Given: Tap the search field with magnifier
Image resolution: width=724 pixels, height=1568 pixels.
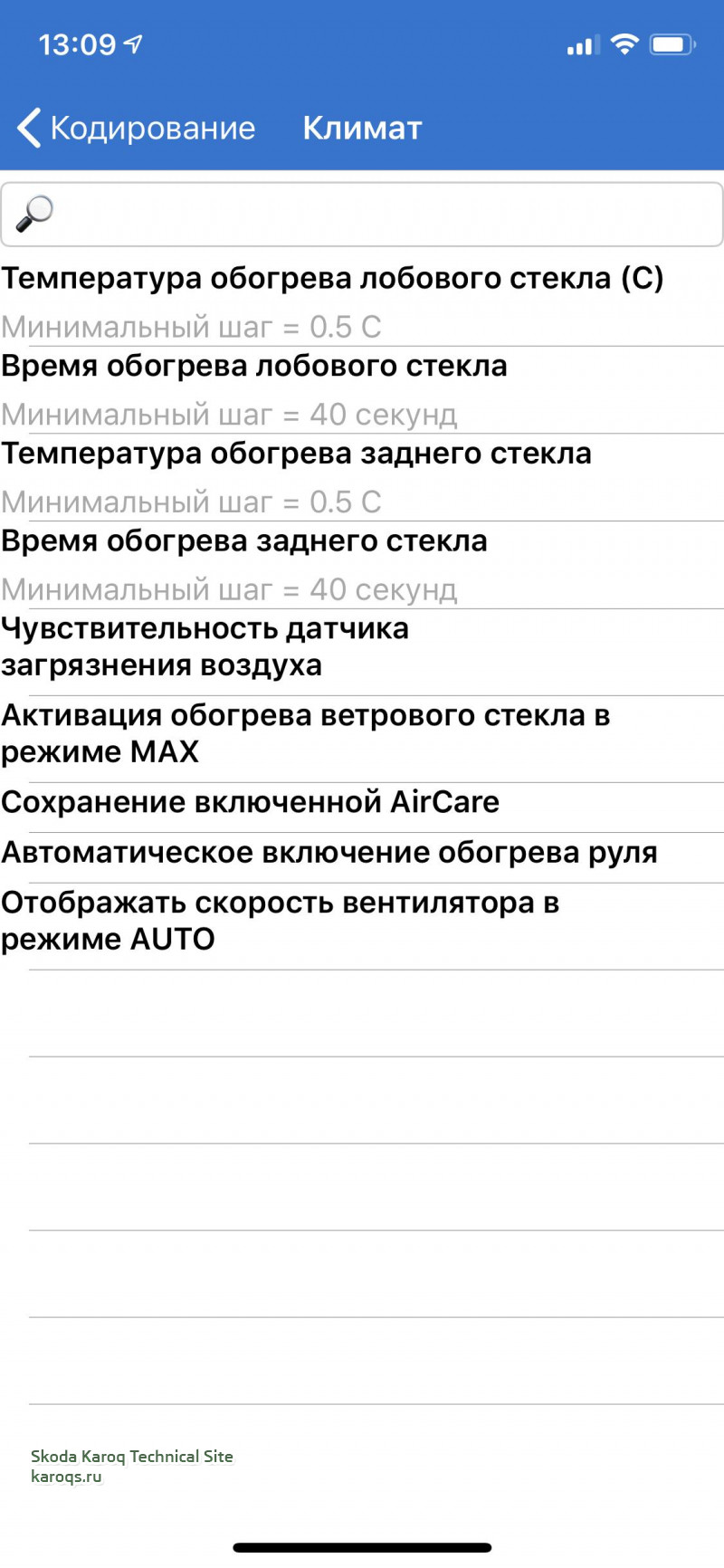Looking at the screenshot, I should click(x=362, y=215).
